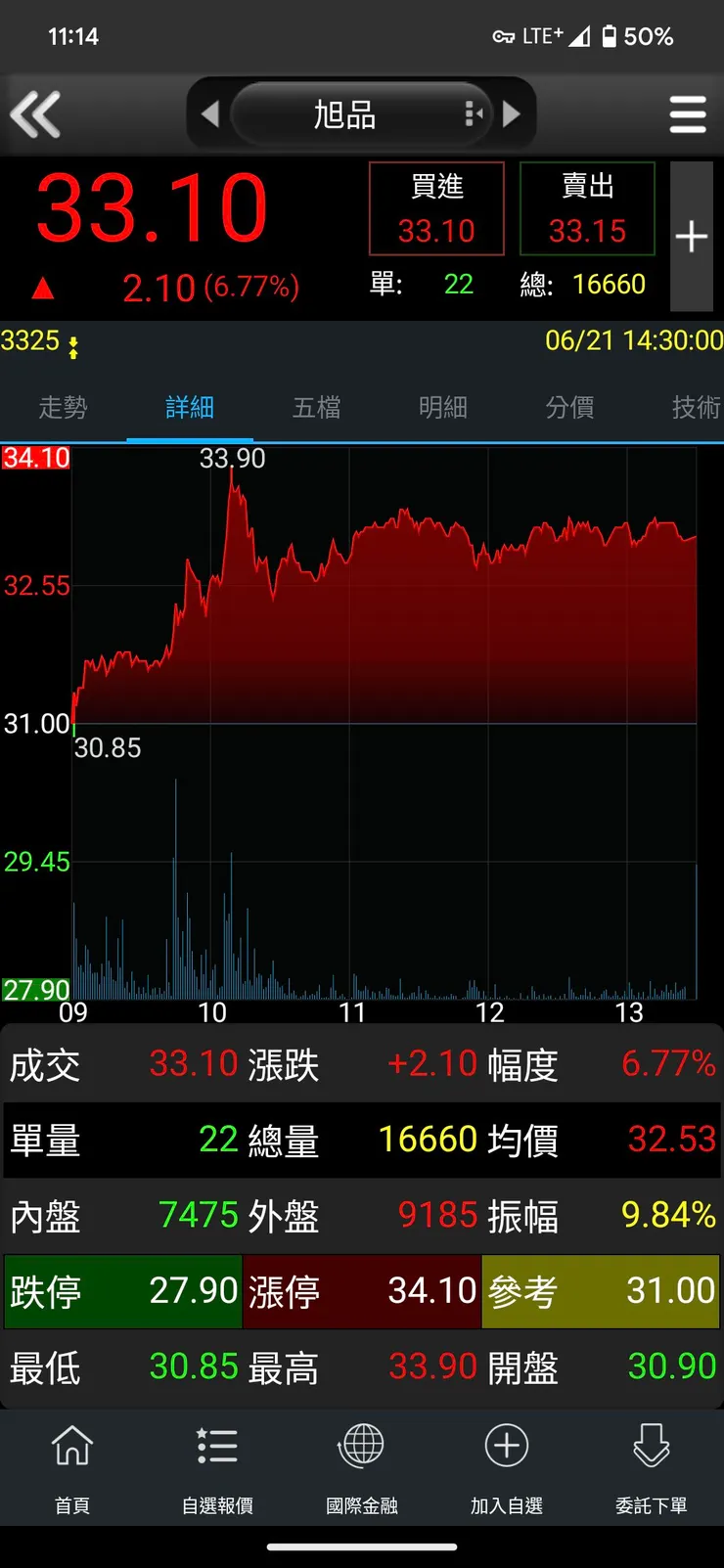Viewport: 724px width, 1568px height.
Task: Go back using the double-arrow icon
Action: pos(36,114)
